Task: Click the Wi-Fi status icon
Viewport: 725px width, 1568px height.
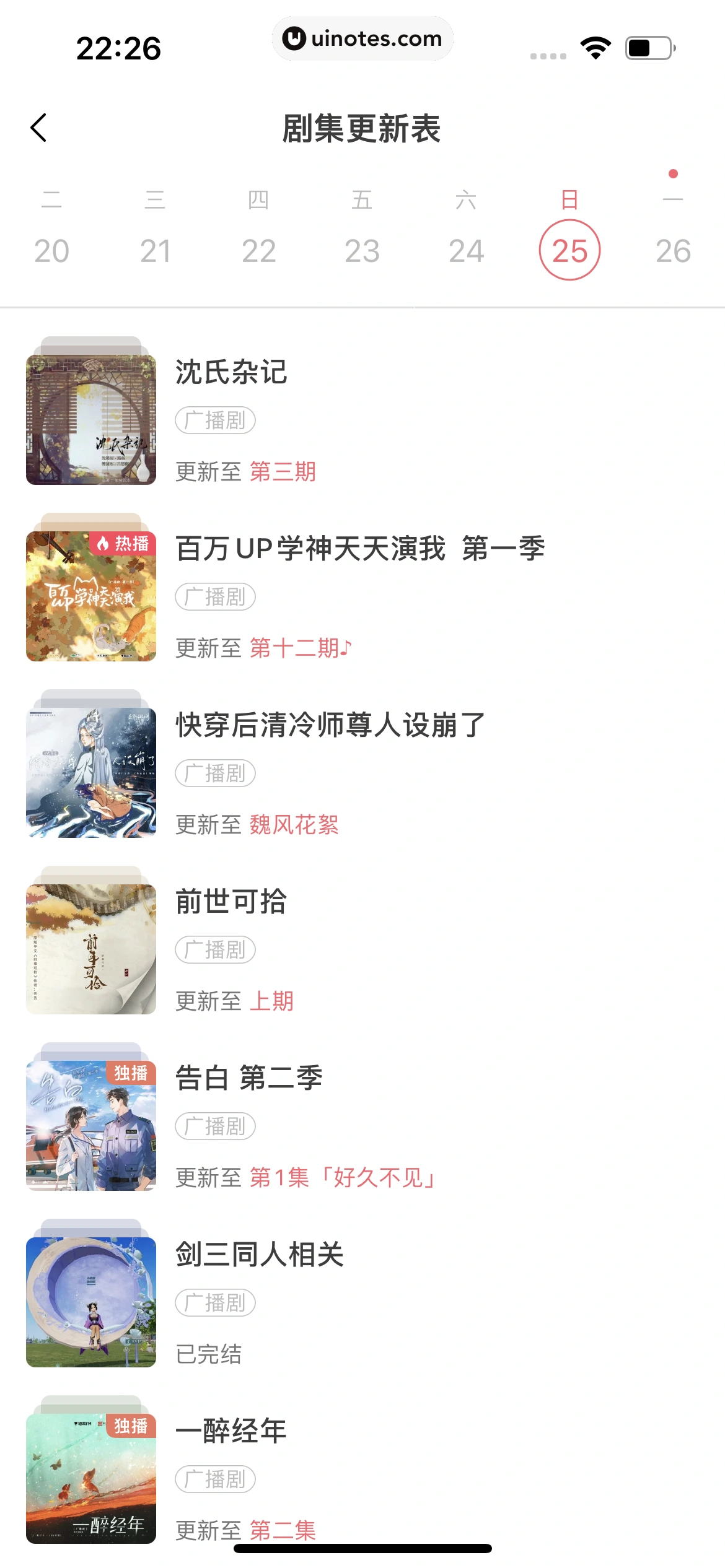Action: point(595,46)
